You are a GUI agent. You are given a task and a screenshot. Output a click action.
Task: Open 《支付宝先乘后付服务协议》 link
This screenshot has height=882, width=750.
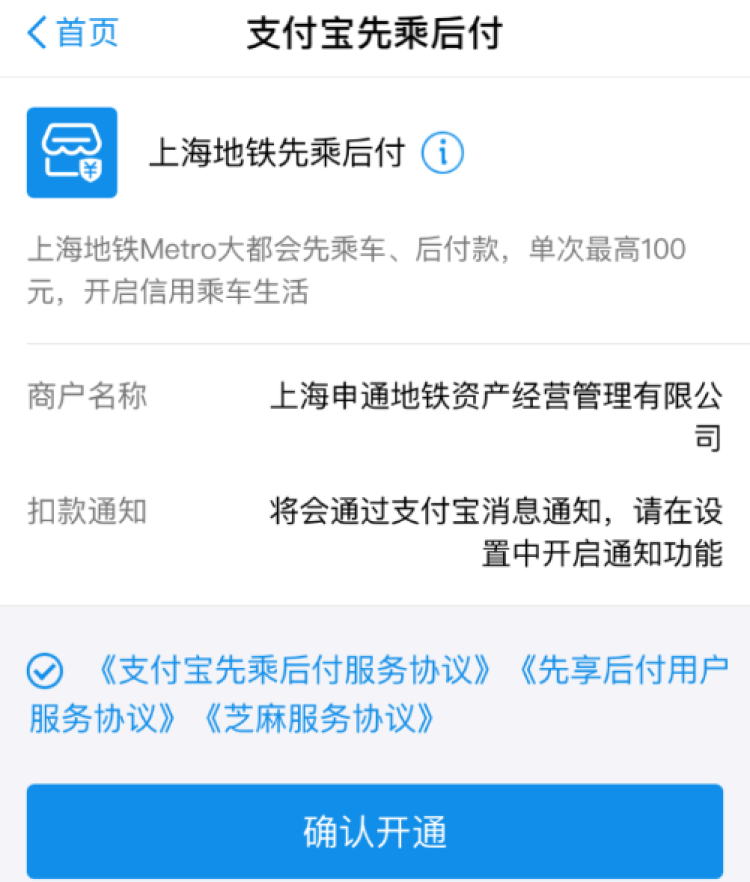pos(296,671)
